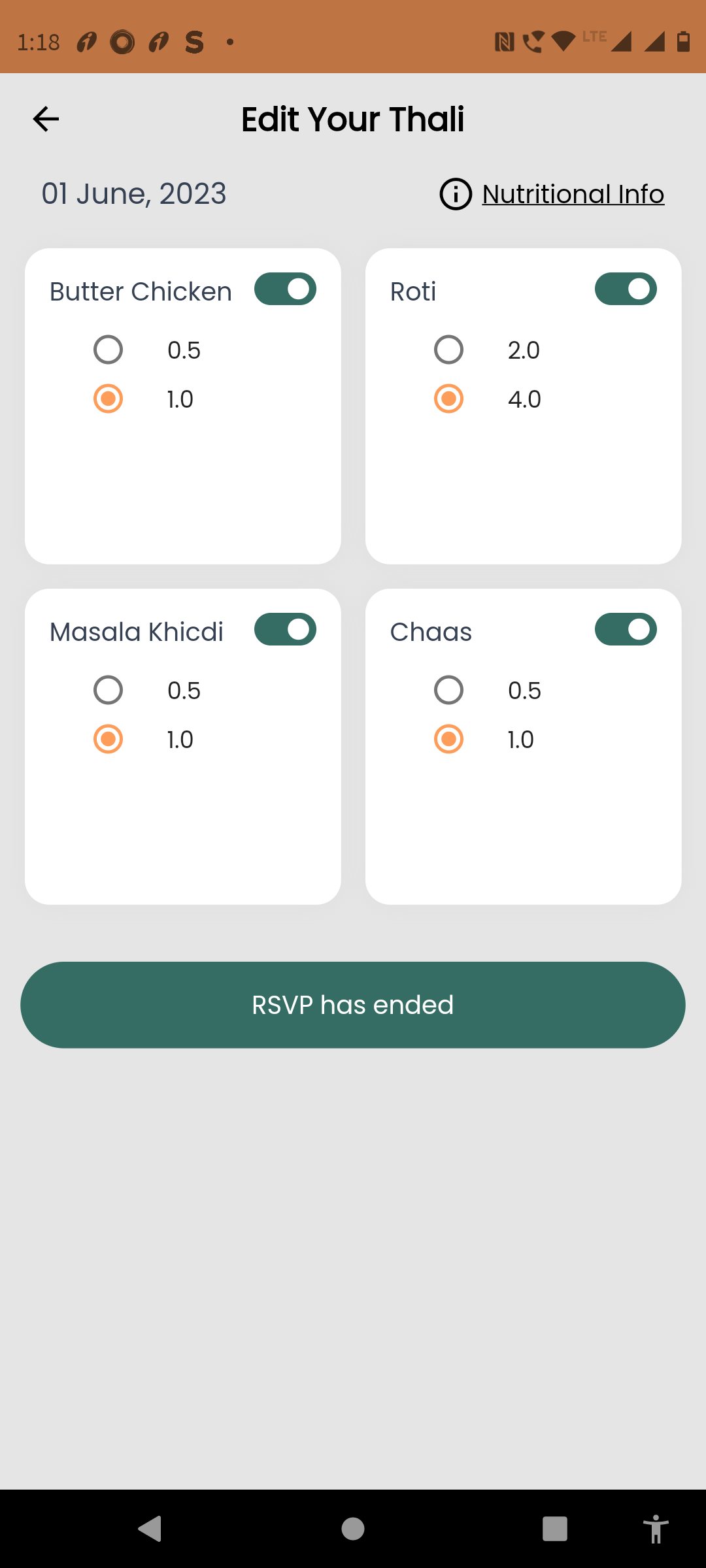Choose 1.0 portion for Masala Khicdi
Screen dimensions: 706x1568
click(x=108, y=739)
